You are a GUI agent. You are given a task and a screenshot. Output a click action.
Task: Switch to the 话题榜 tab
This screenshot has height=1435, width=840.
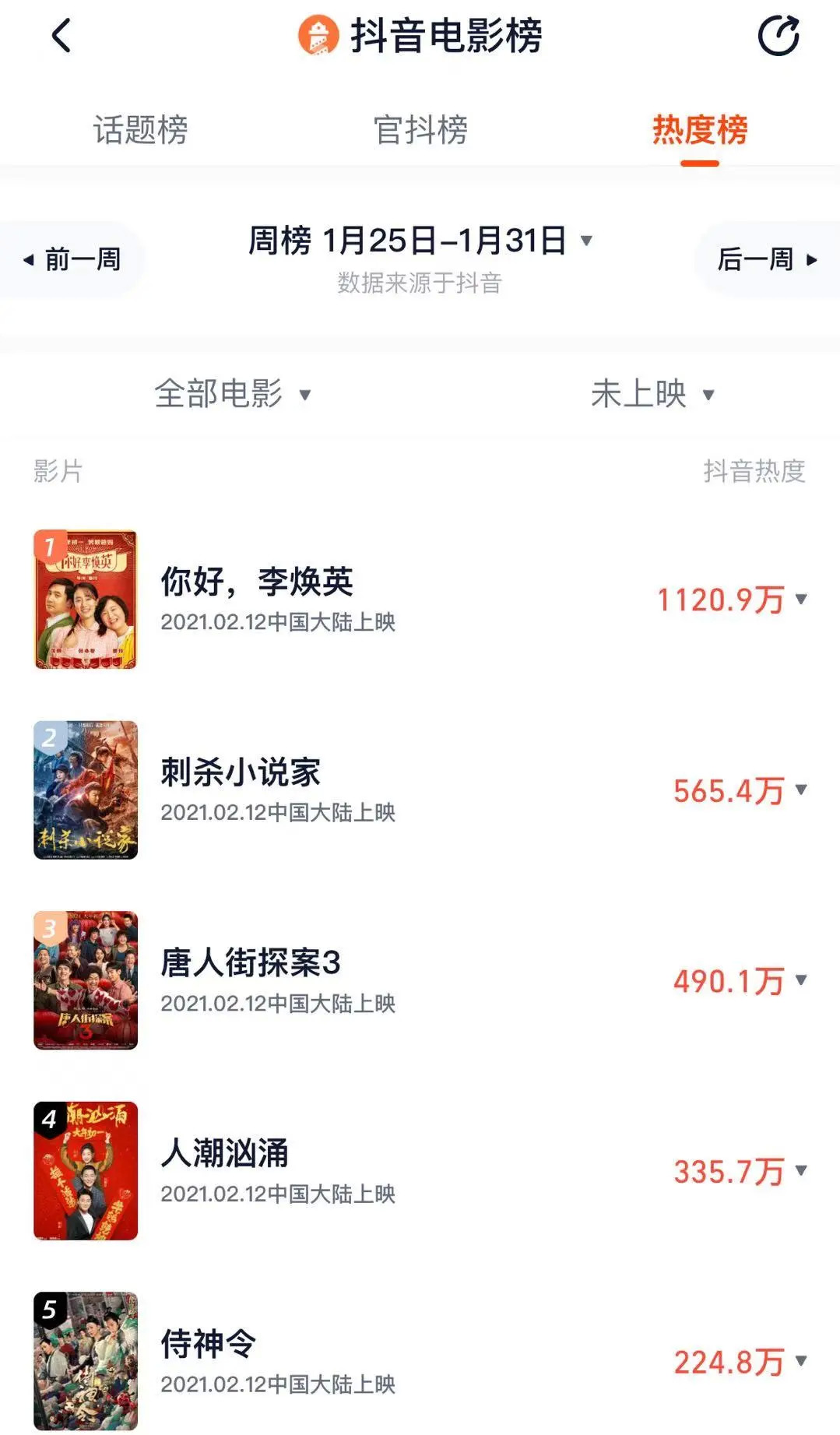[x=141, y=129]
